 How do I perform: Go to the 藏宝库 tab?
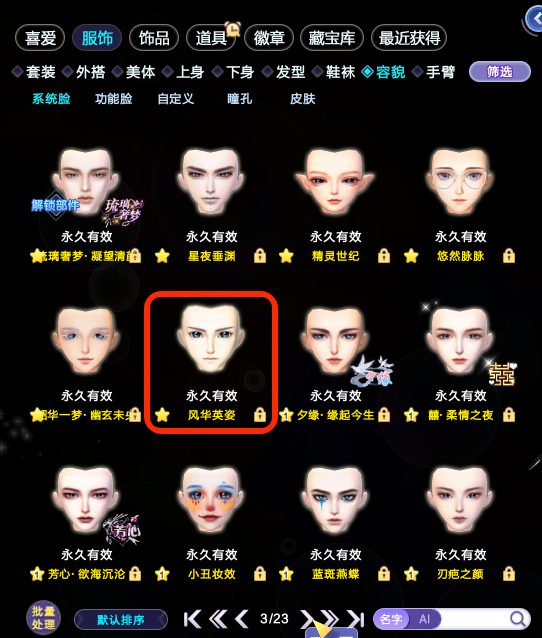(x=332, y=38)
